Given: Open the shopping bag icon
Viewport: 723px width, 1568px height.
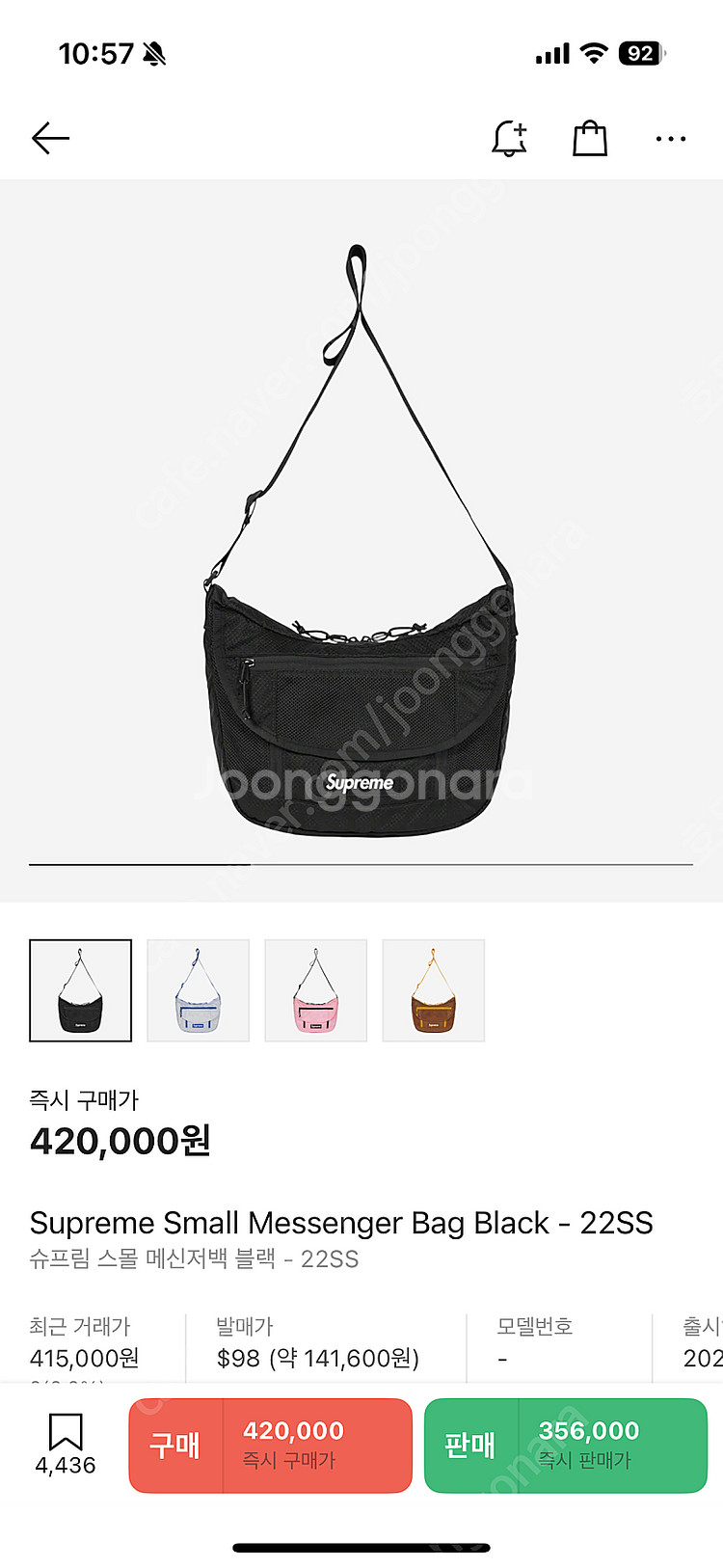Looking at the screenshot, I should point(590,139).
